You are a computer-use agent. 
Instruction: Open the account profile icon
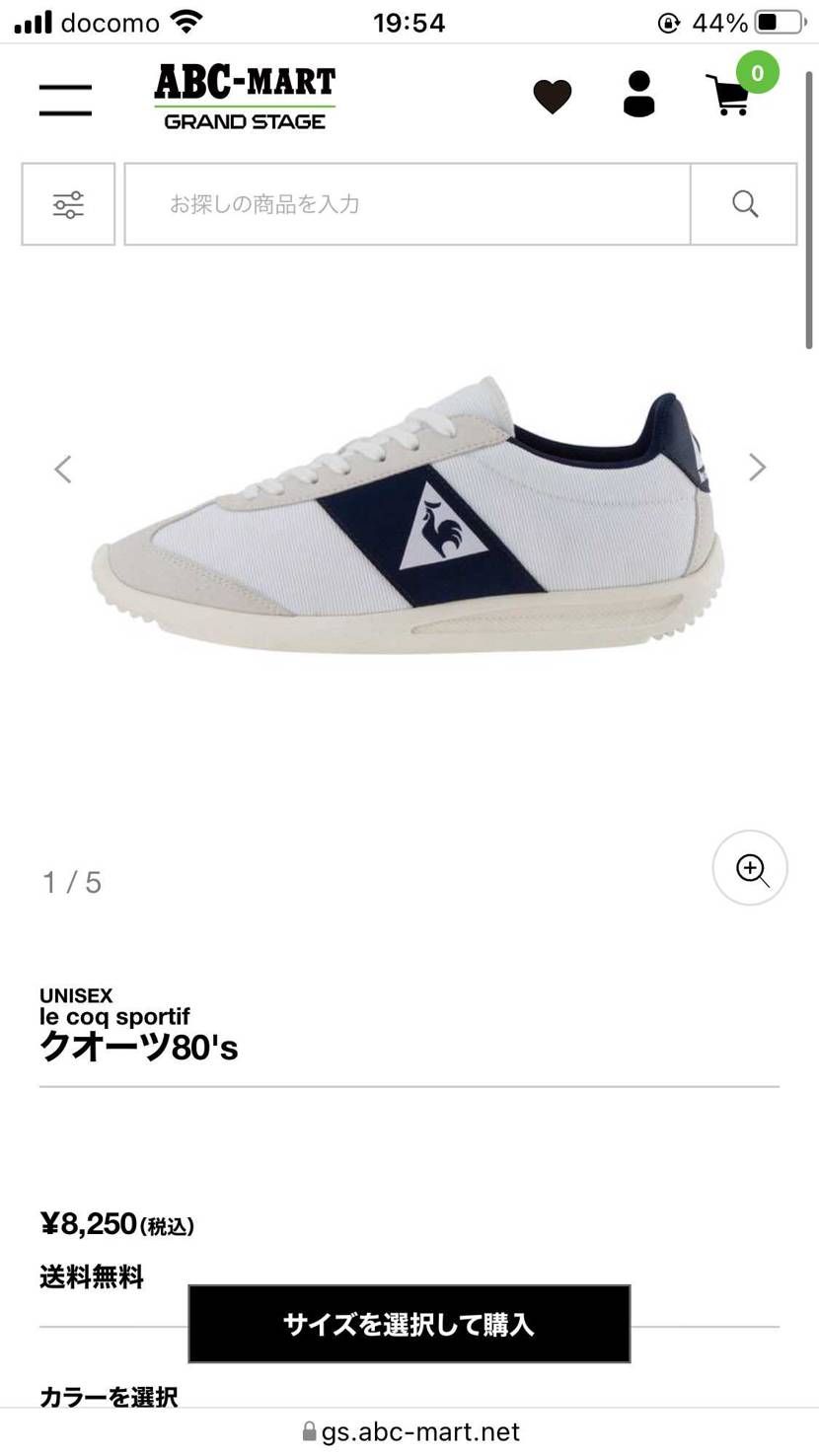click(638, 95)
